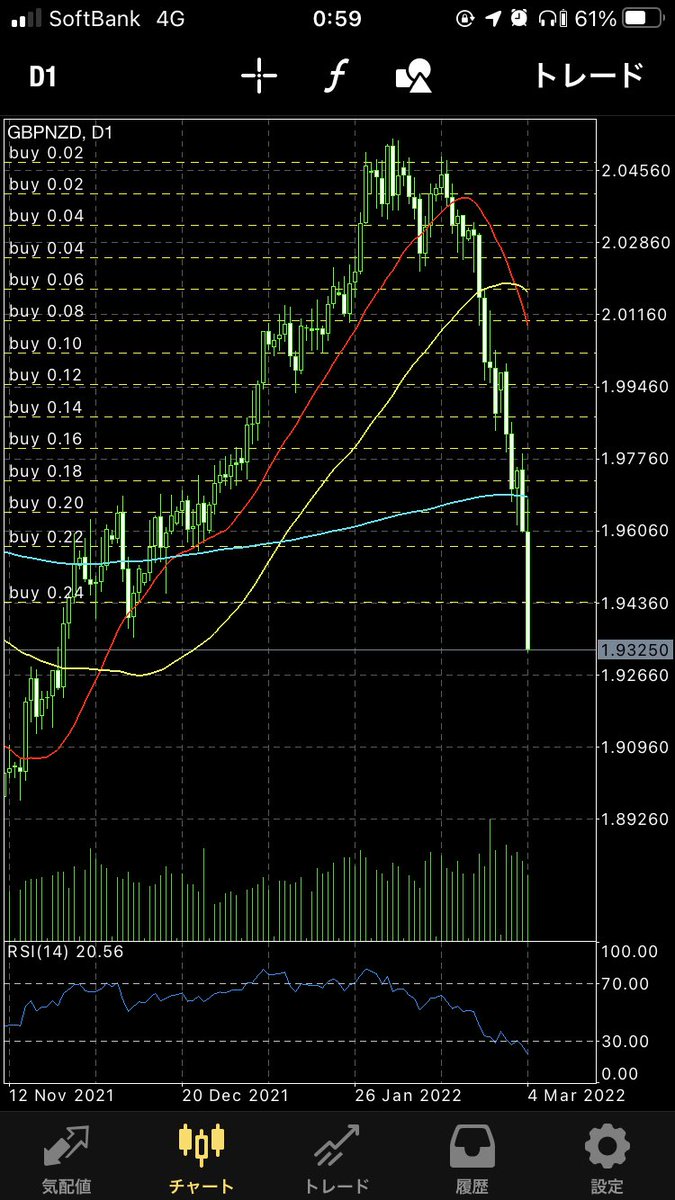The height and width of the screenshot is (1200, 675).
Task: Go to the トレード tab in bottom bar
Action: coord(337,1158)
